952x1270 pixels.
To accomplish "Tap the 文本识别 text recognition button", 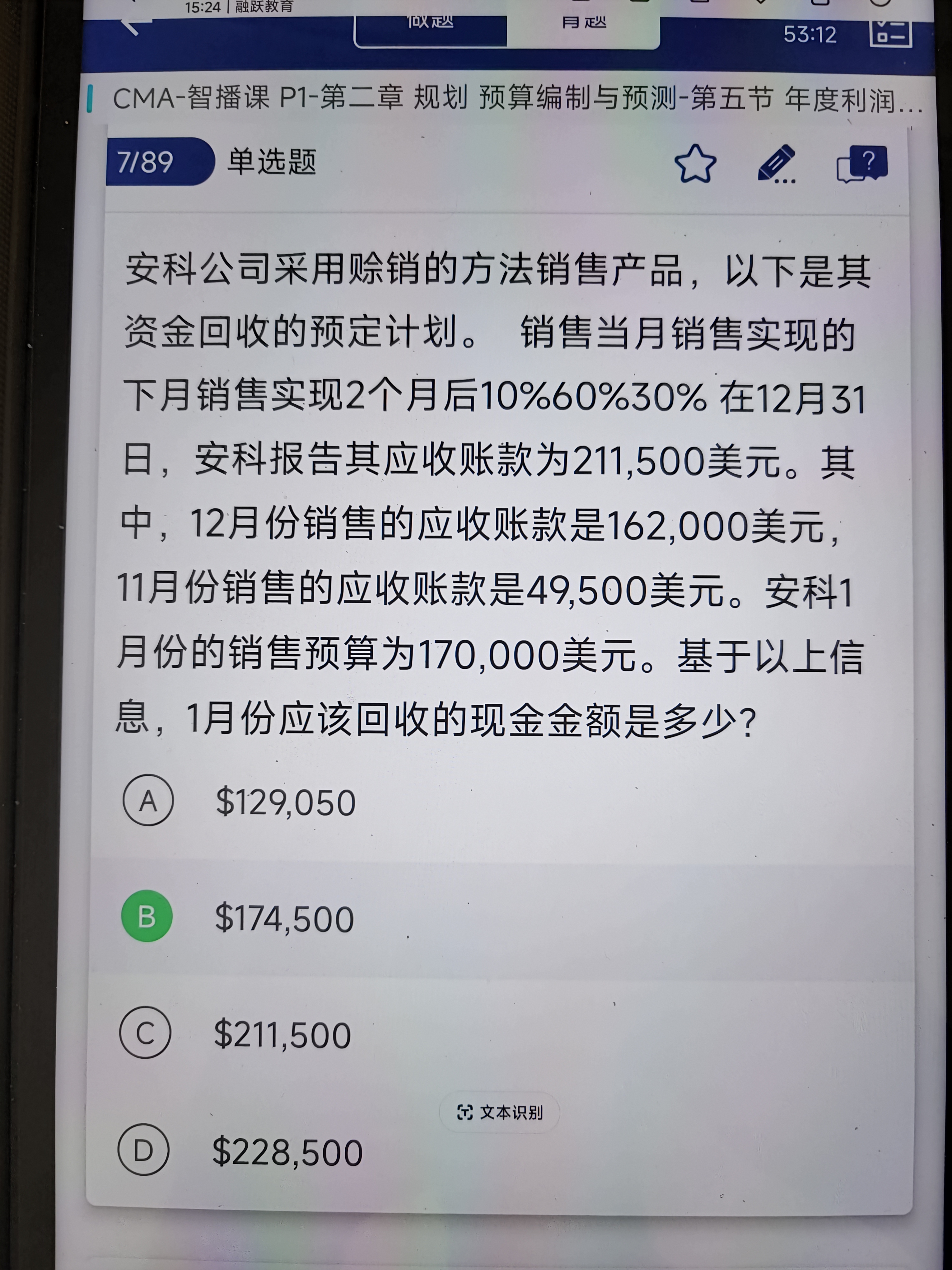I will pos(499,1112).
